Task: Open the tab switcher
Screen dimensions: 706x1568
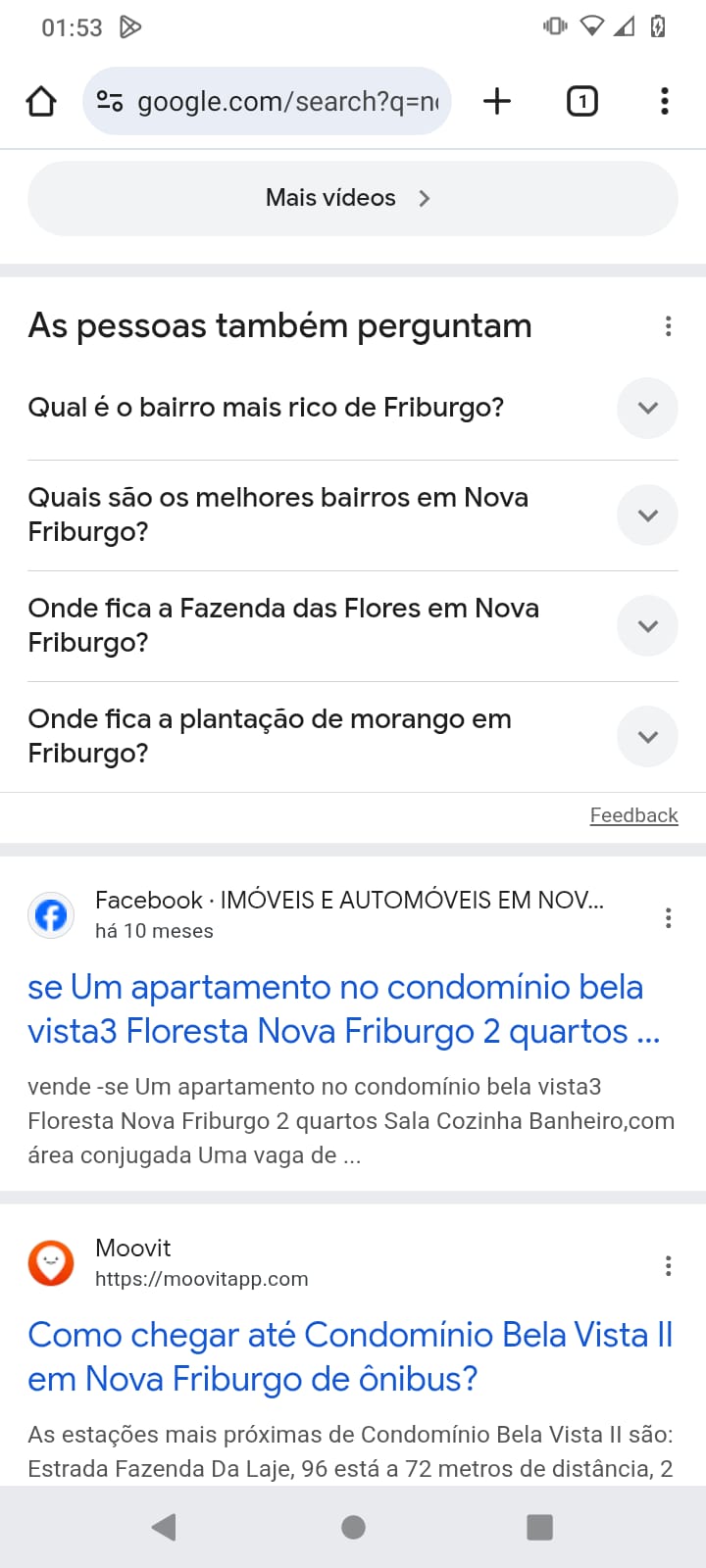Action: click(x=582, y=101)
